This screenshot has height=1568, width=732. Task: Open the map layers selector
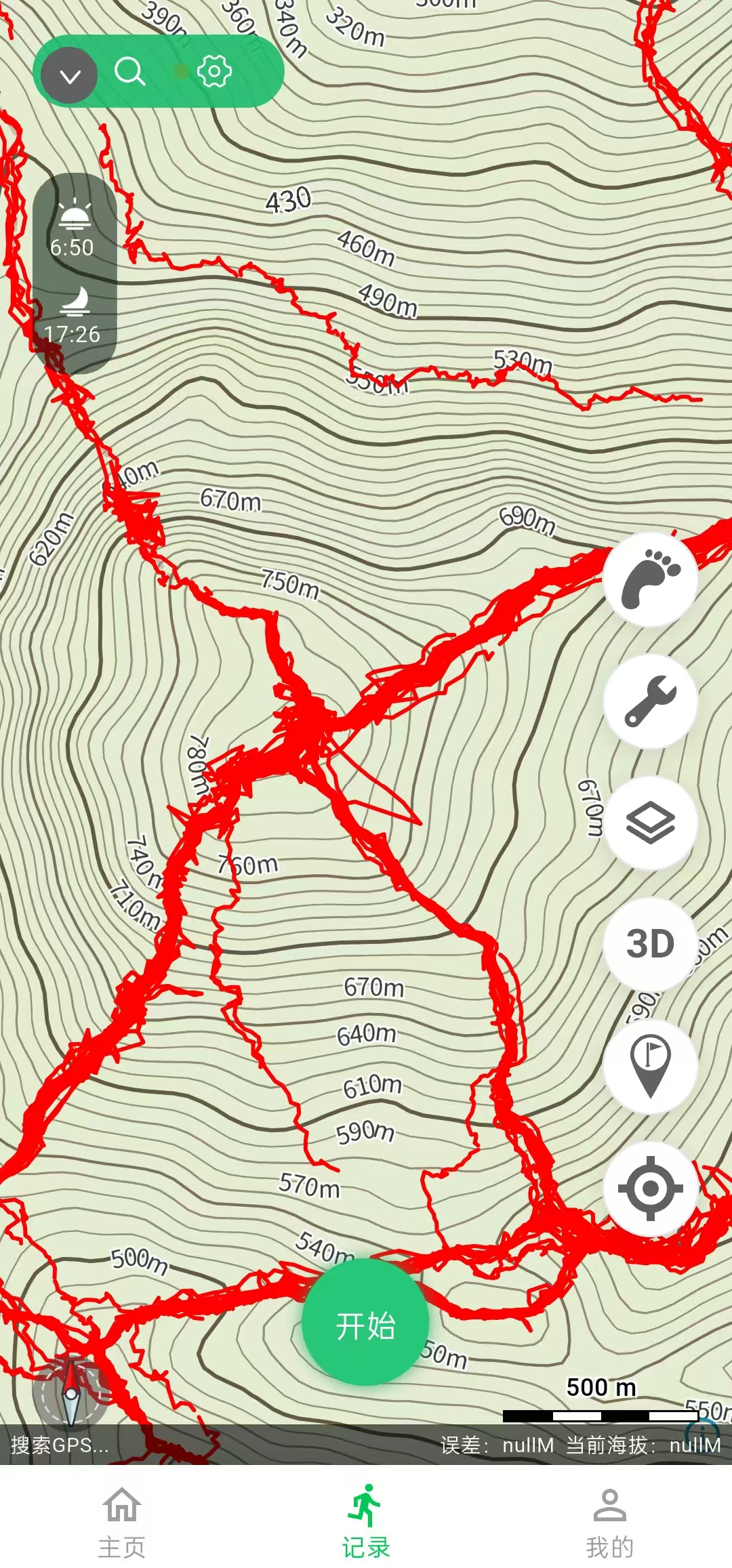(x=650, y=823)
